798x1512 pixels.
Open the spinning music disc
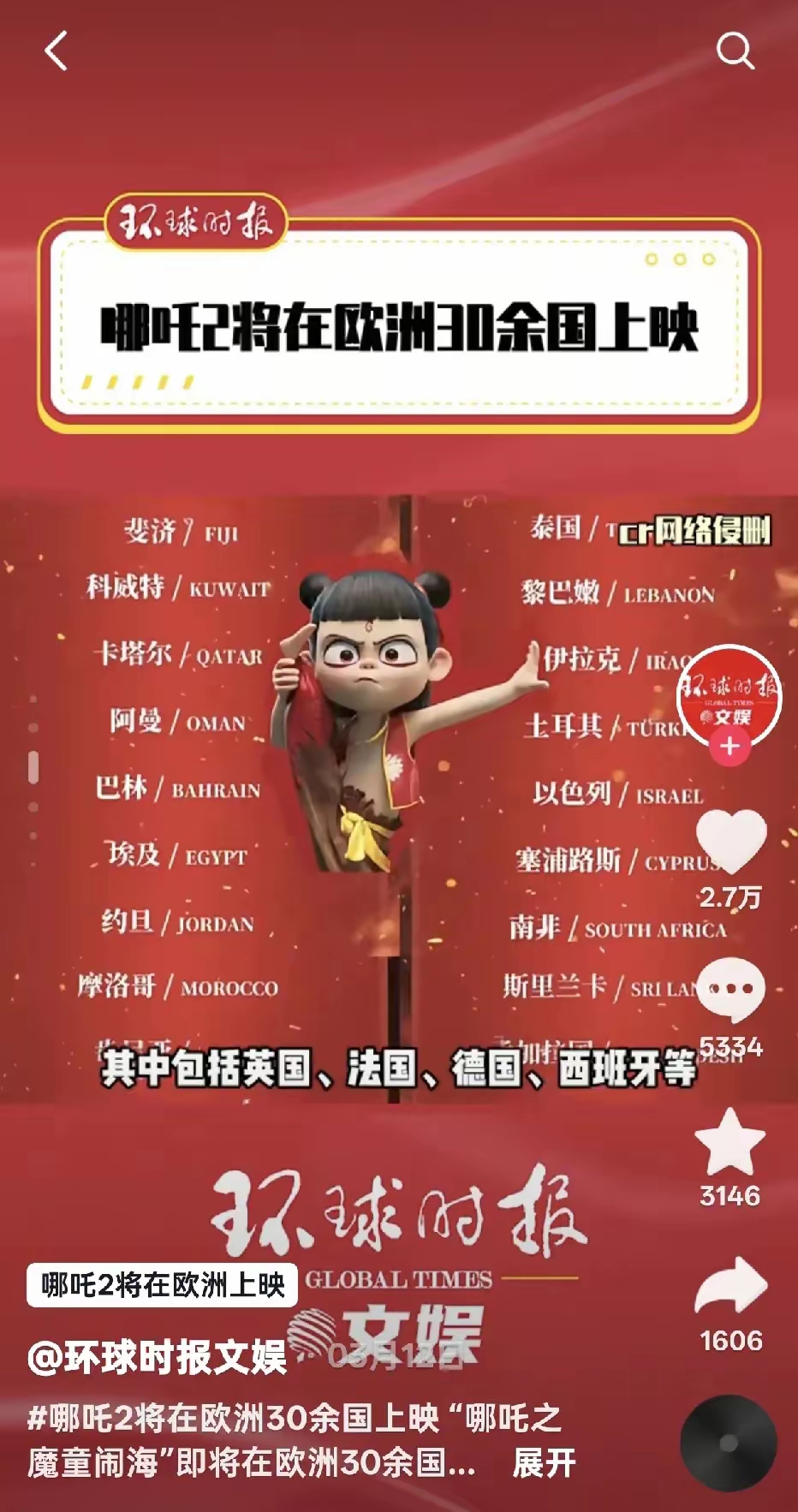tap(729, 1444)
